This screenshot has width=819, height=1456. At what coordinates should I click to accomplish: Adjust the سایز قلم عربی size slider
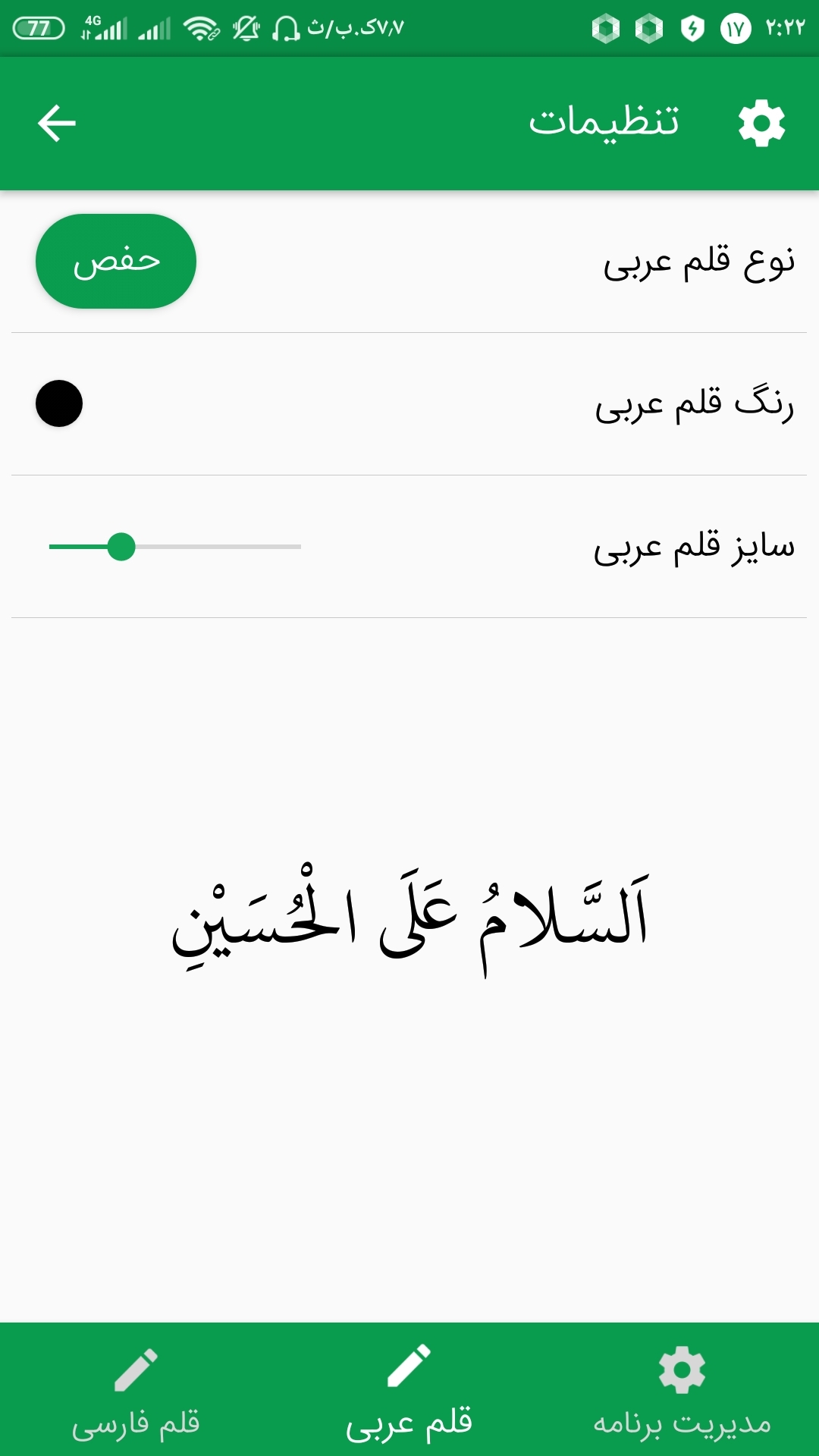[121, 547]
